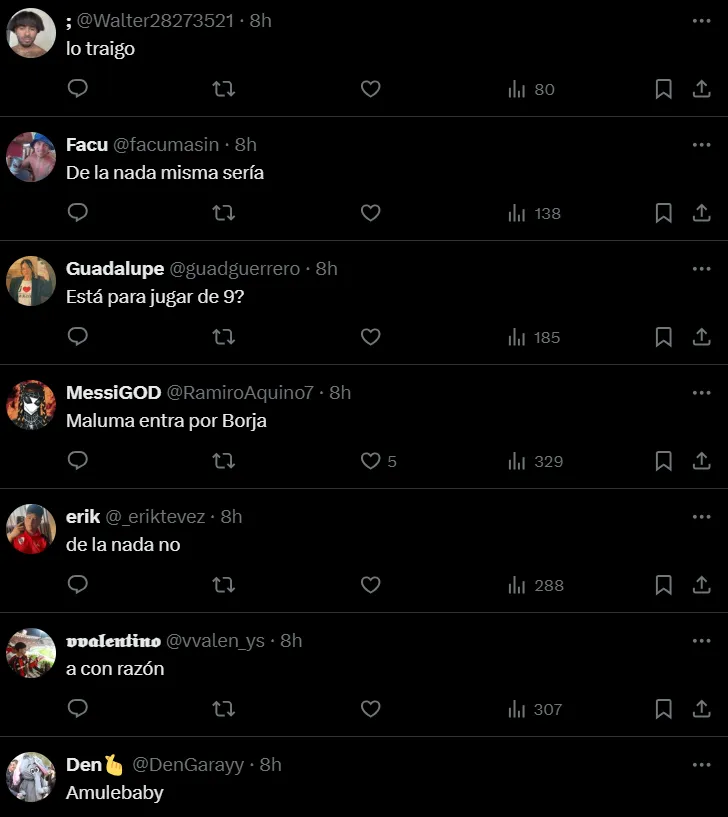The image size is (728, 817).
Task: Reply to Walter28273521's tweet "lo traigo"
Action: point(78,89)
